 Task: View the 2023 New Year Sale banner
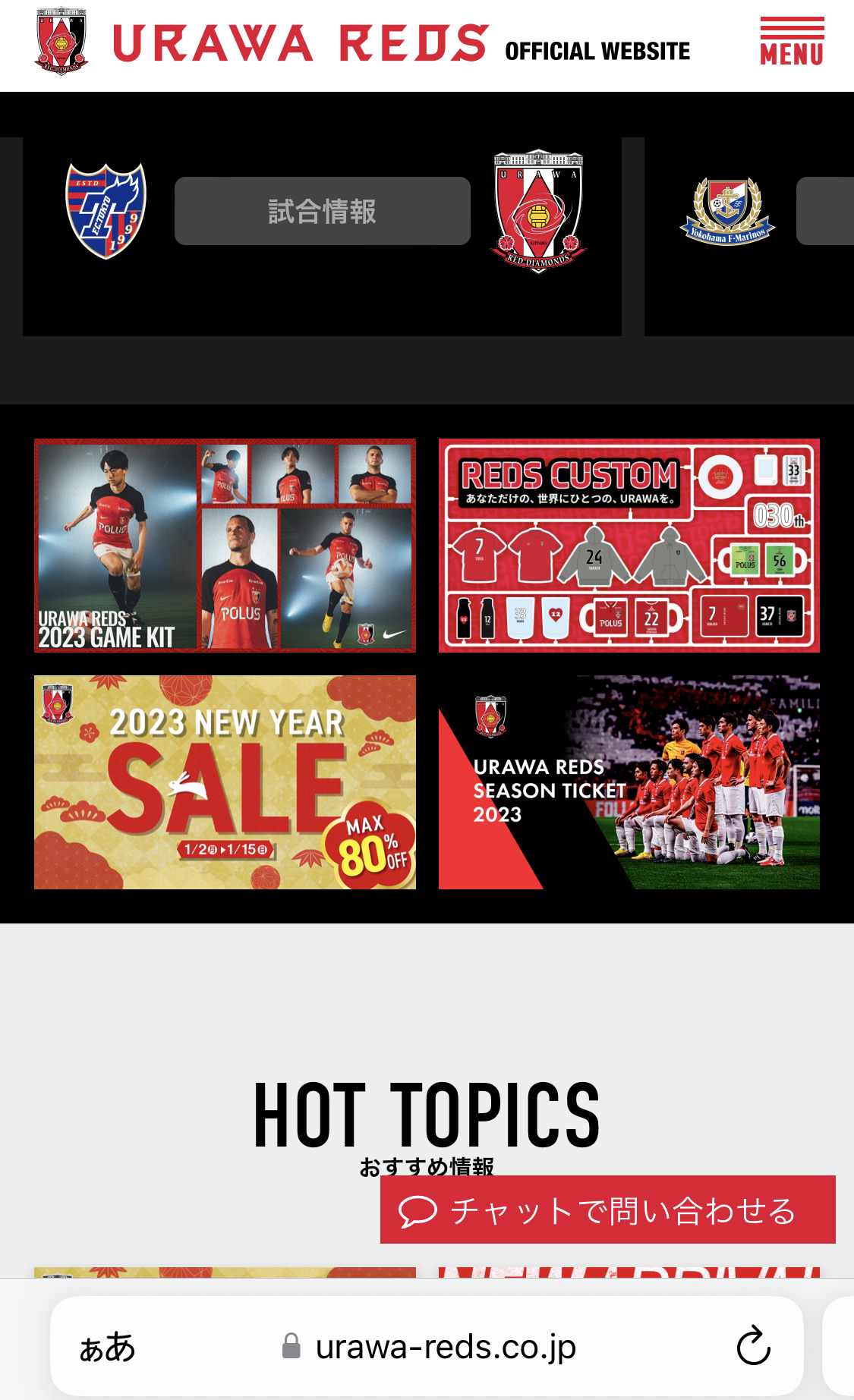tap(225, 782)
